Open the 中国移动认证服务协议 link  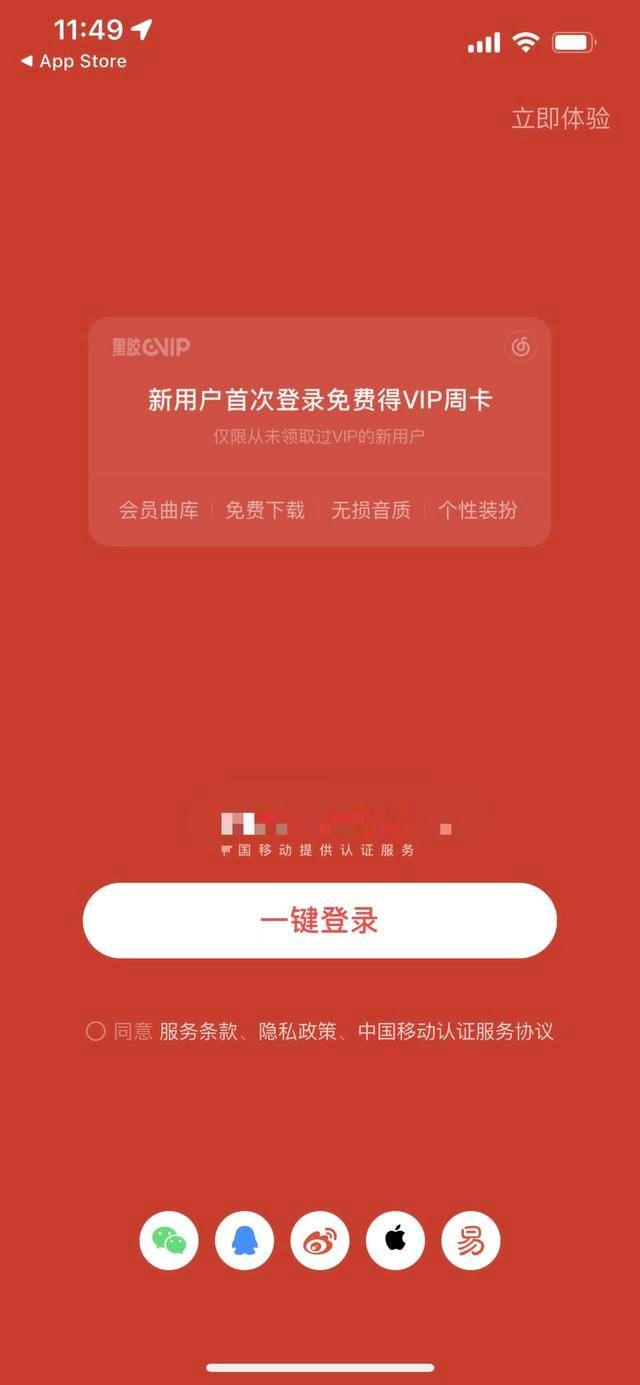tap(455, 1031)
